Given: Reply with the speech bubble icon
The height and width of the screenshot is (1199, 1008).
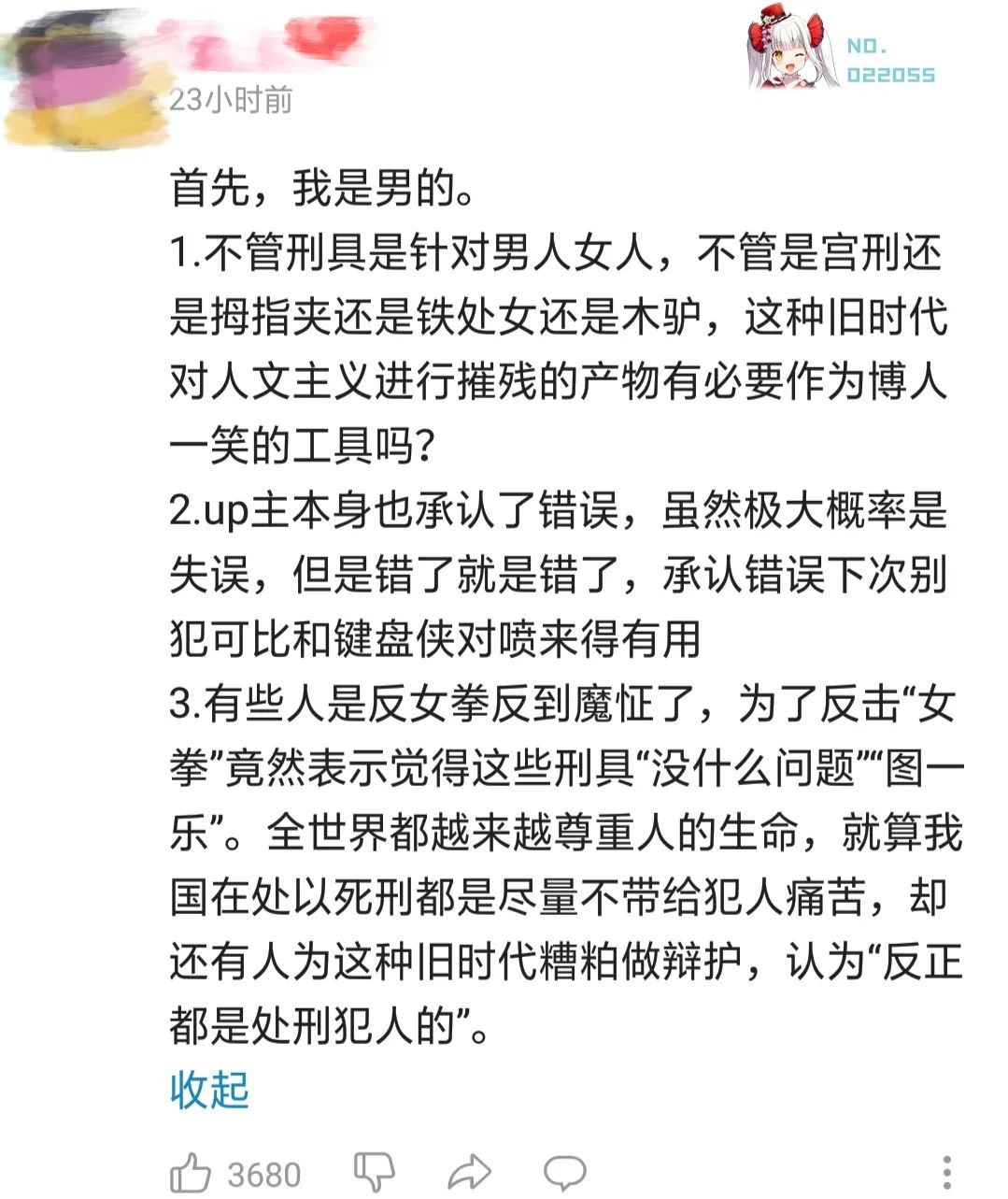Looking at the screenshot, I should click(565, 1172).
